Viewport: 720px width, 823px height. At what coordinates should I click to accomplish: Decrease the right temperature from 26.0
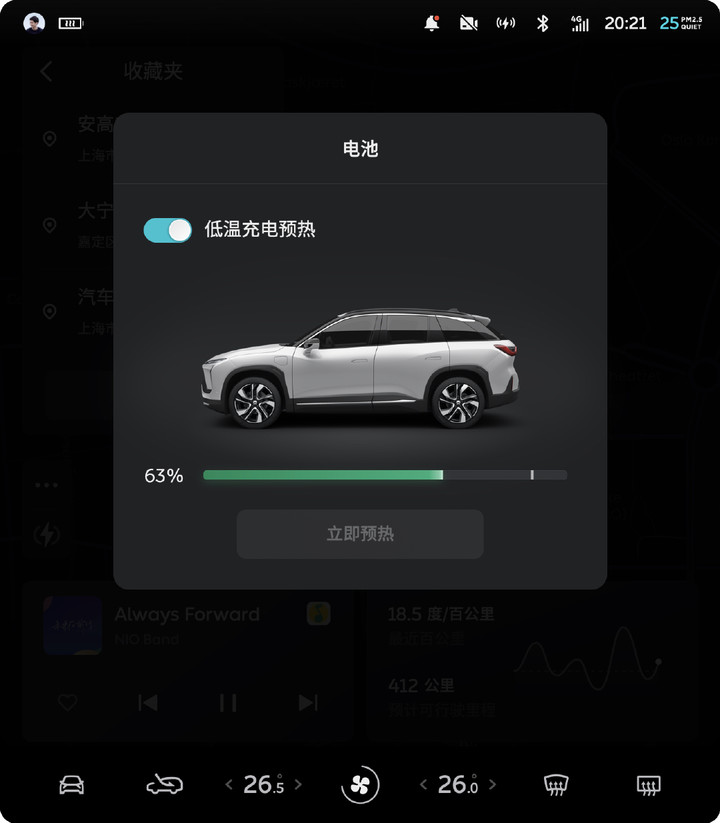click(x=423, y=785)
